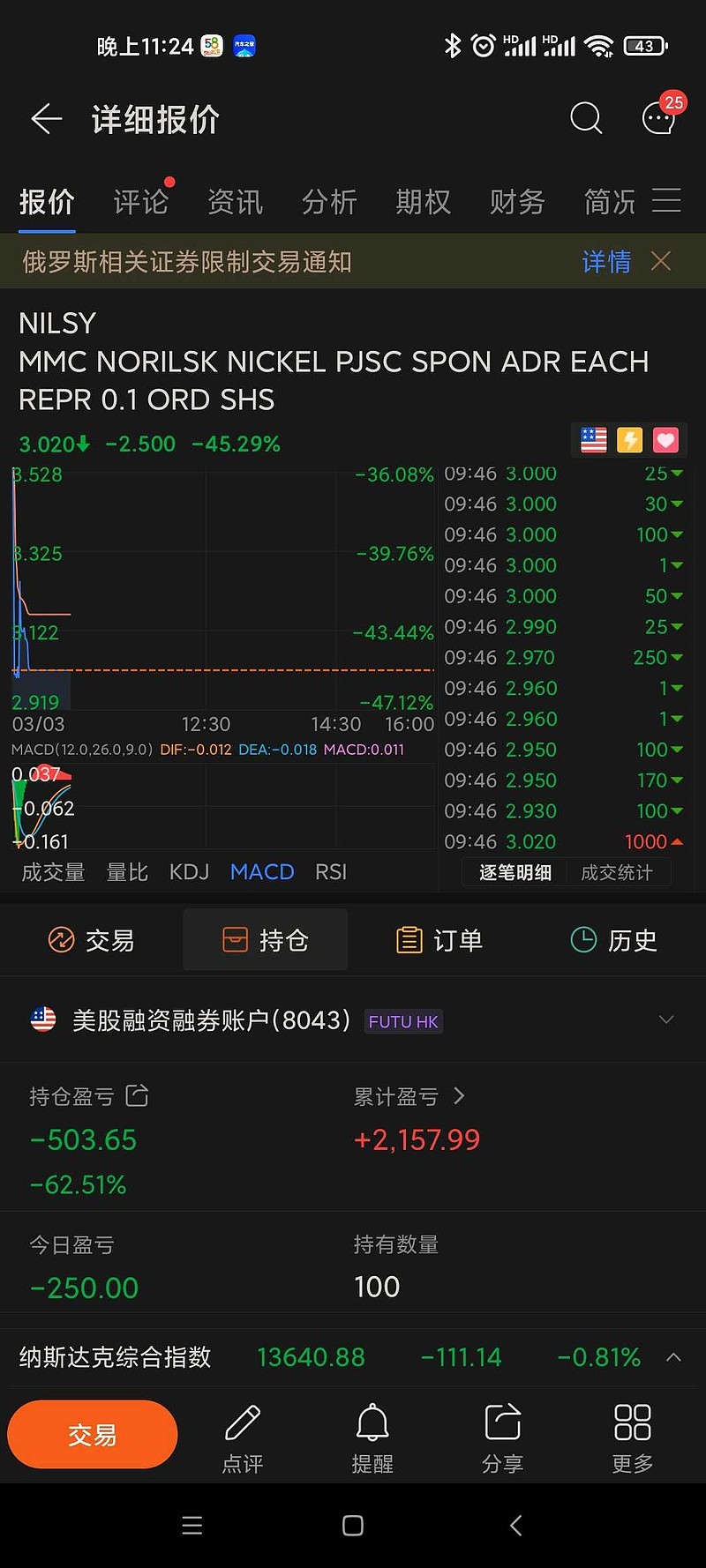
Task: Open 详情 on the Russia securities notice
Action: click(x=605, y=262)
